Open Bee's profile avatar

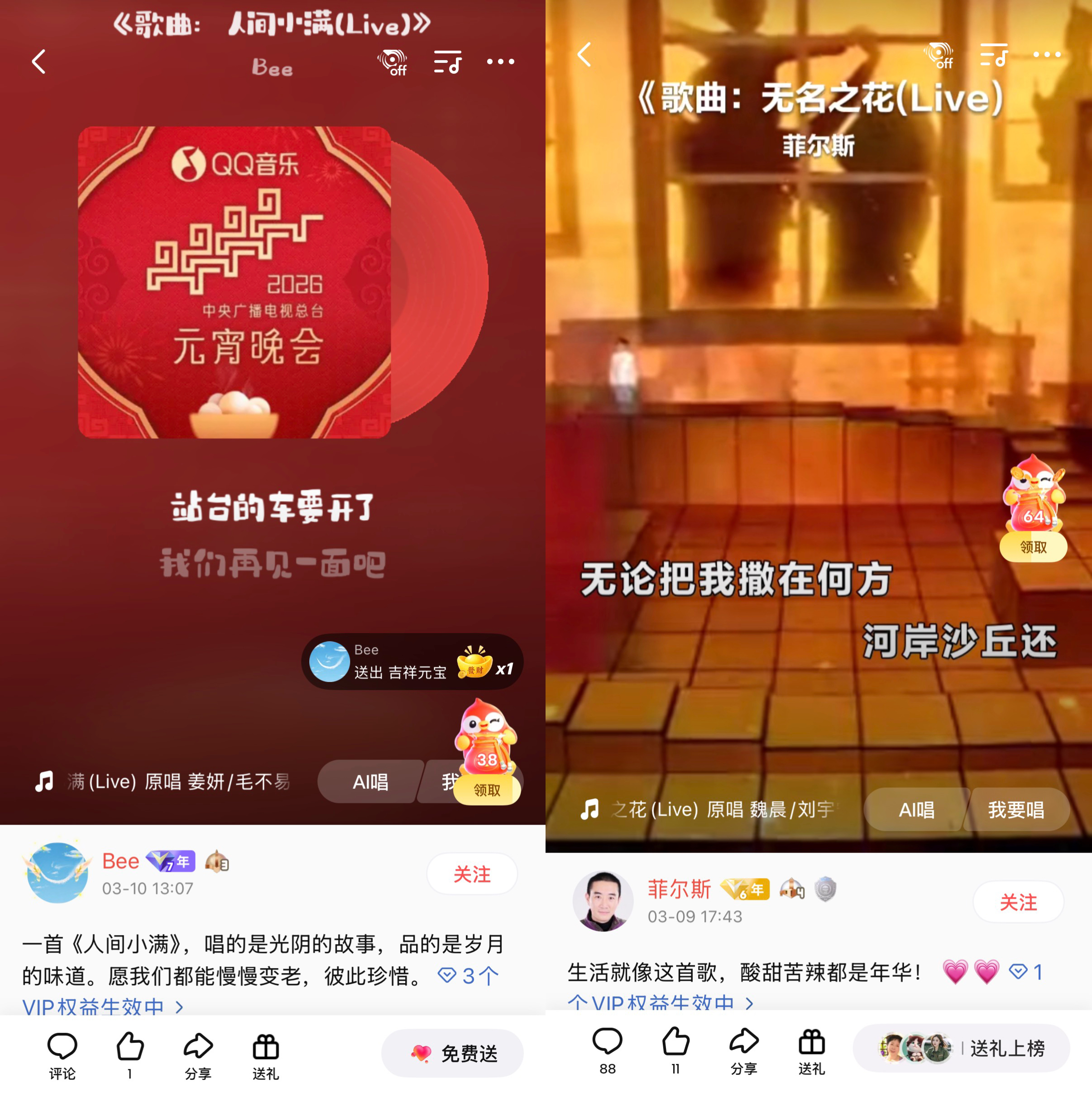57,873
